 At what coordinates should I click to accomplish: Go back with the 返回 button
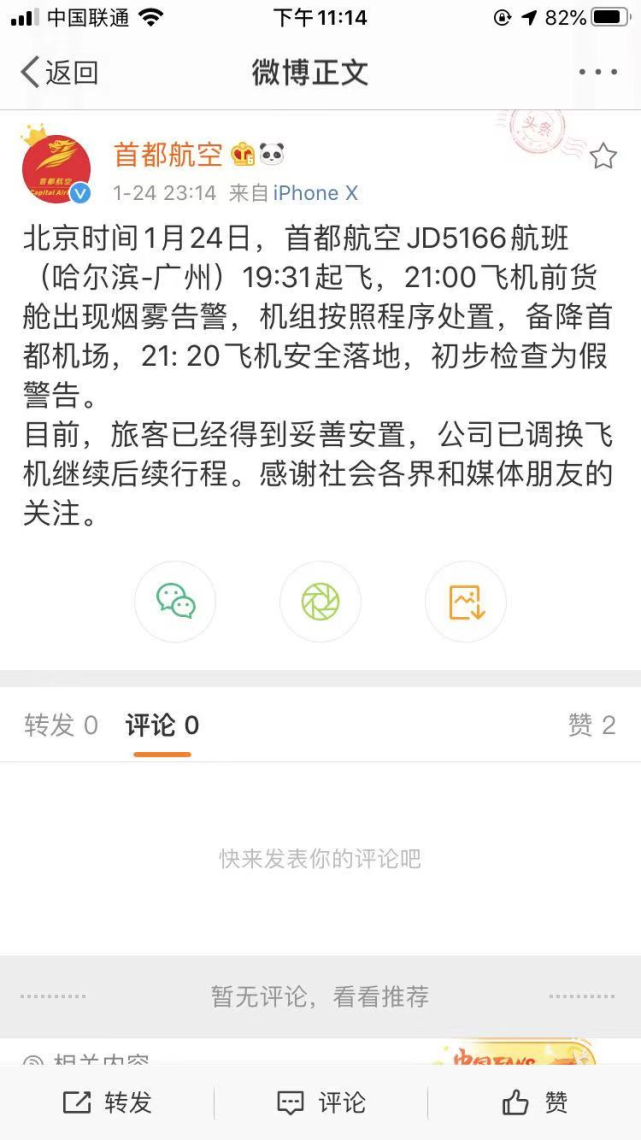60,73
